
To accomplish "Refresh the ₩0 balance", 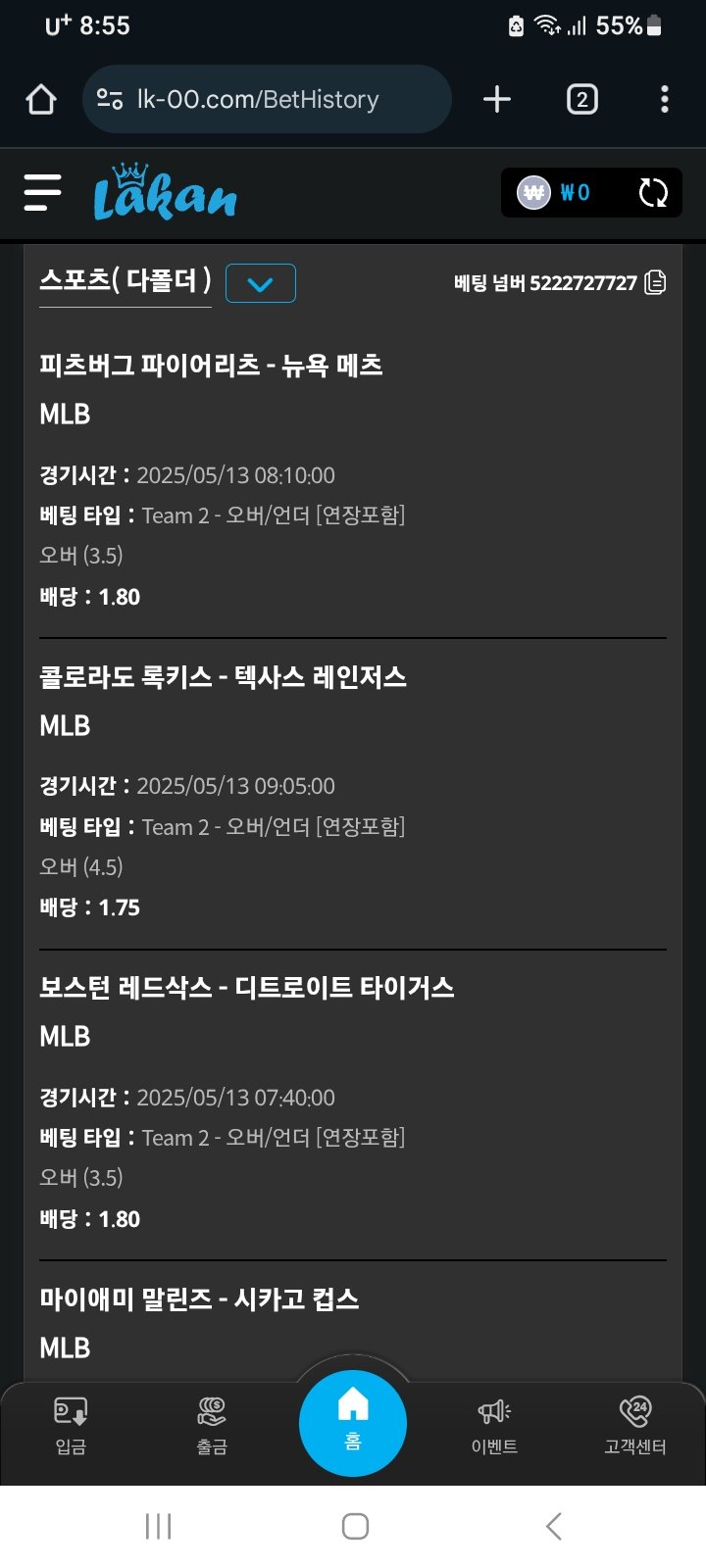I will [653, 192].
